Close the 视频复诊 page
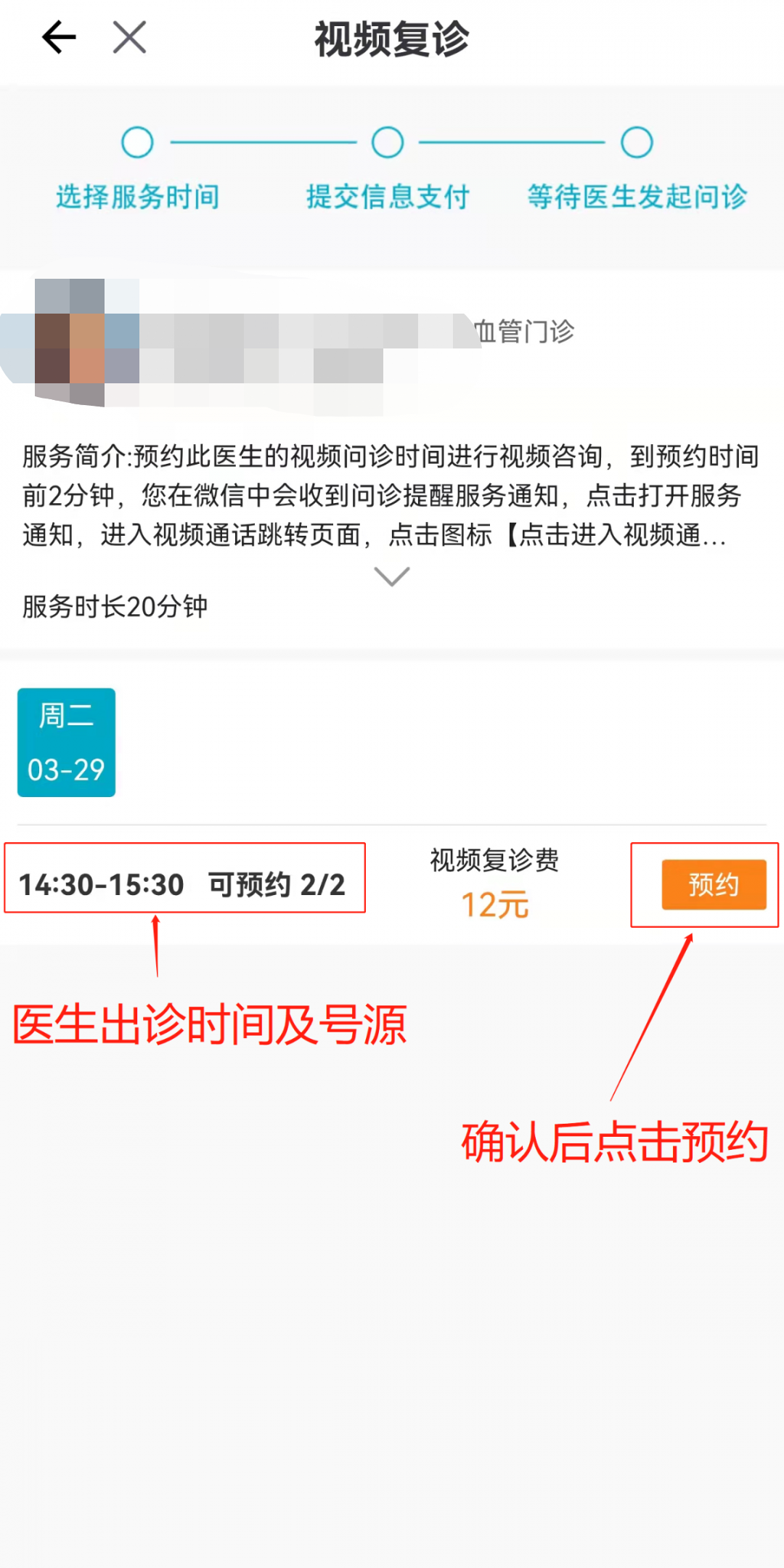The width and height of the screenshot is (784, 1568). pyautogui.click(x=130, y=38)
